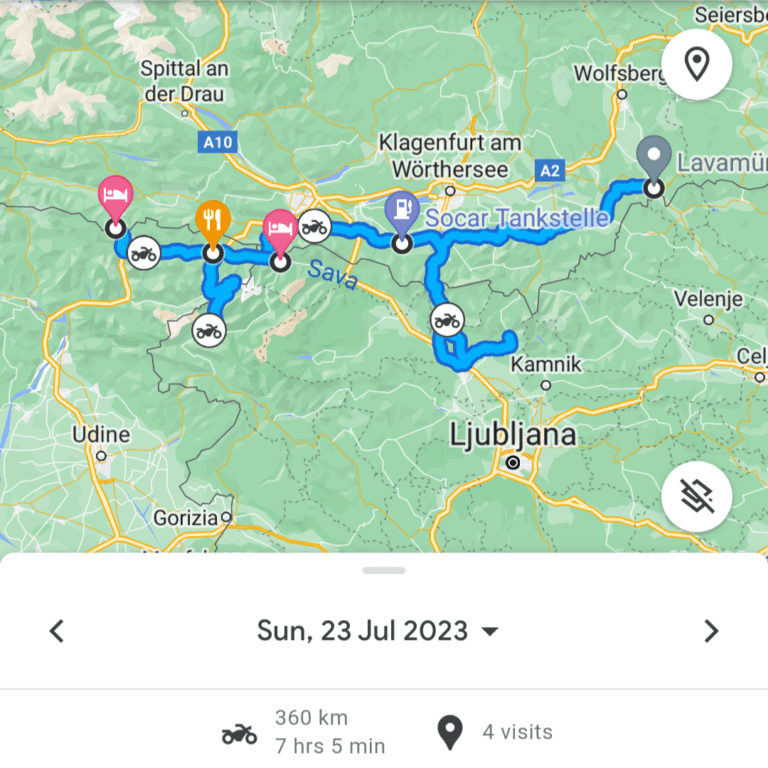Toggle the map layers off button

point(696,497)
